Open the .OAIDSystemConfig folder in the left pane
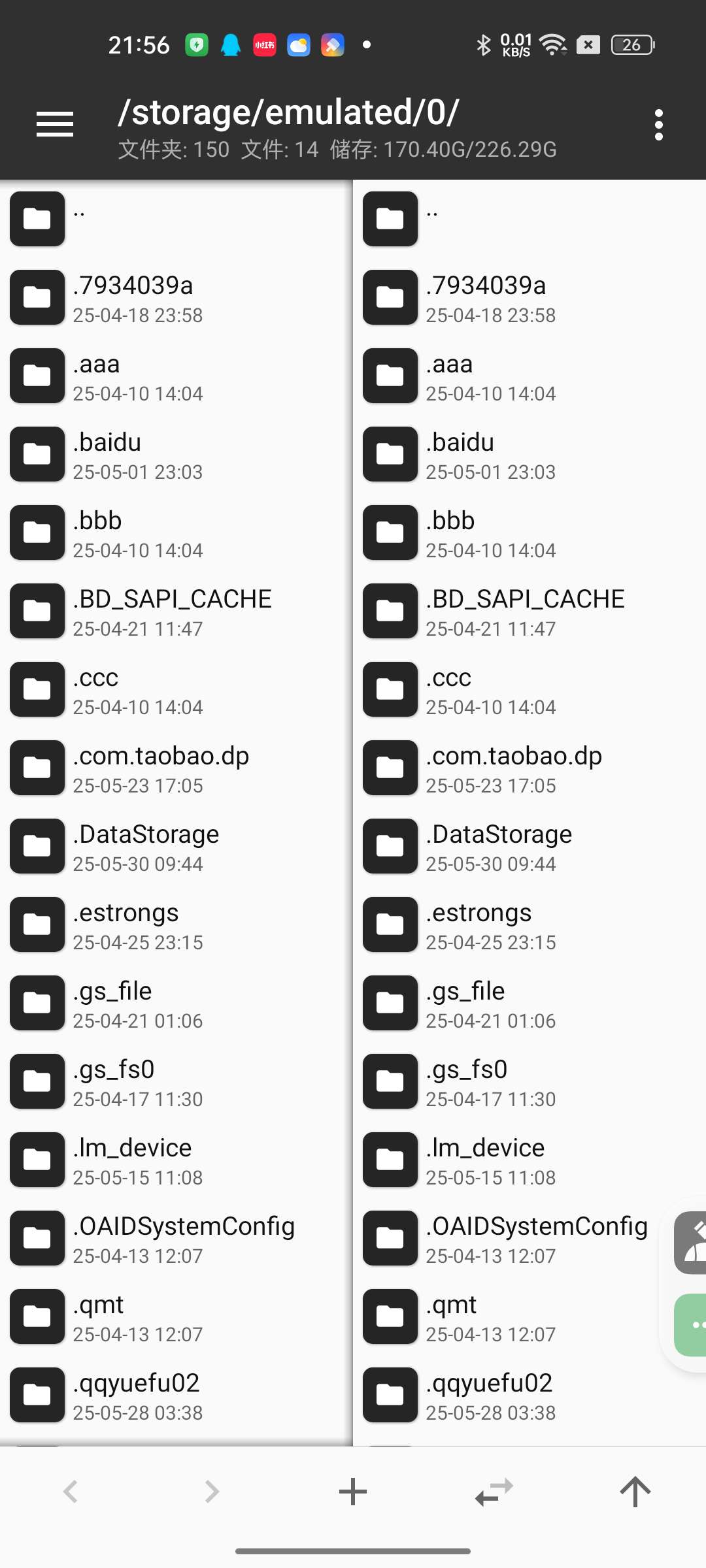Image resolution: width=706 pixels, height=1568 pixels. (176, 1238)
